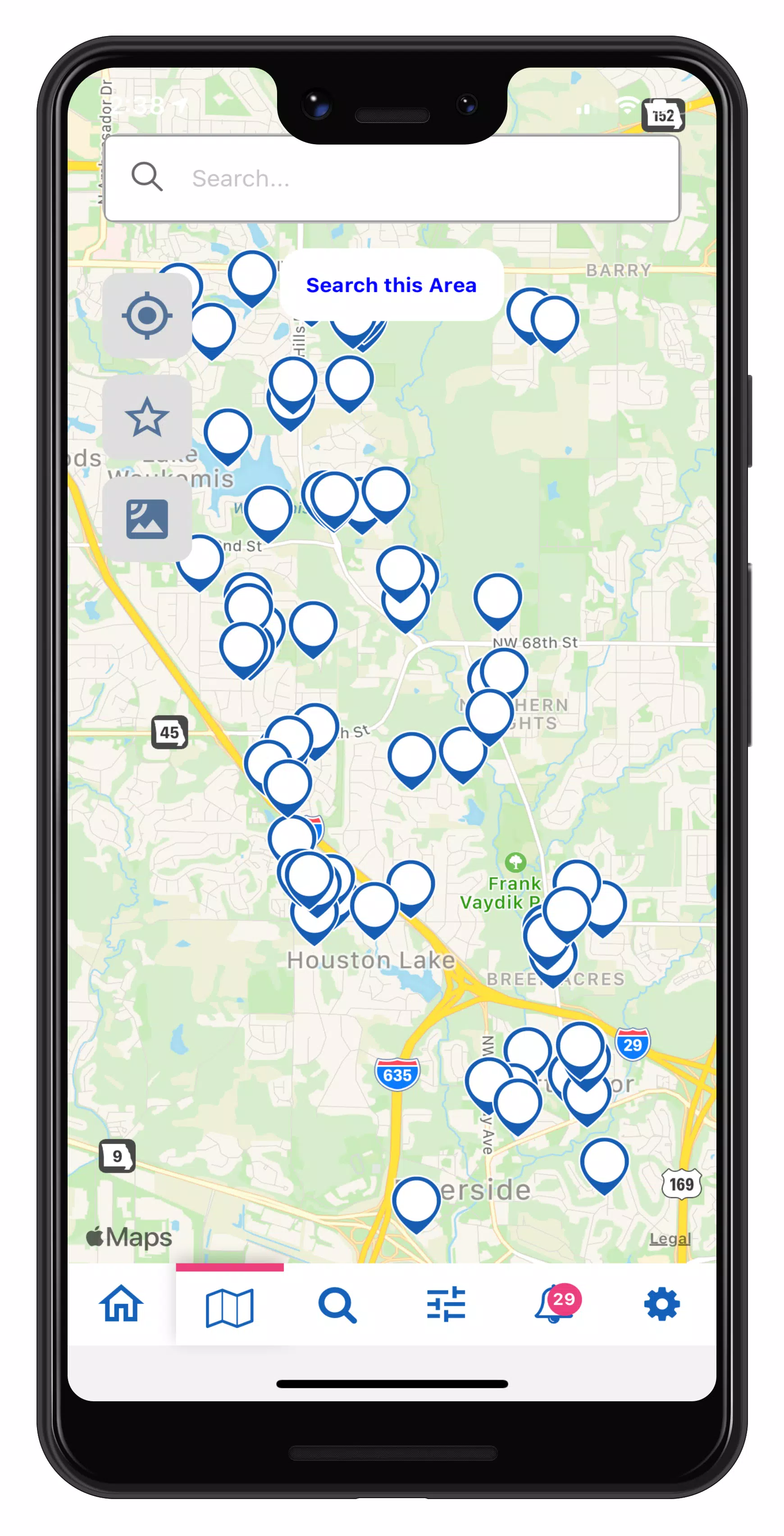784x1536 pixels.
Task: Switch to the map tab
Action: click(229, 1307)
